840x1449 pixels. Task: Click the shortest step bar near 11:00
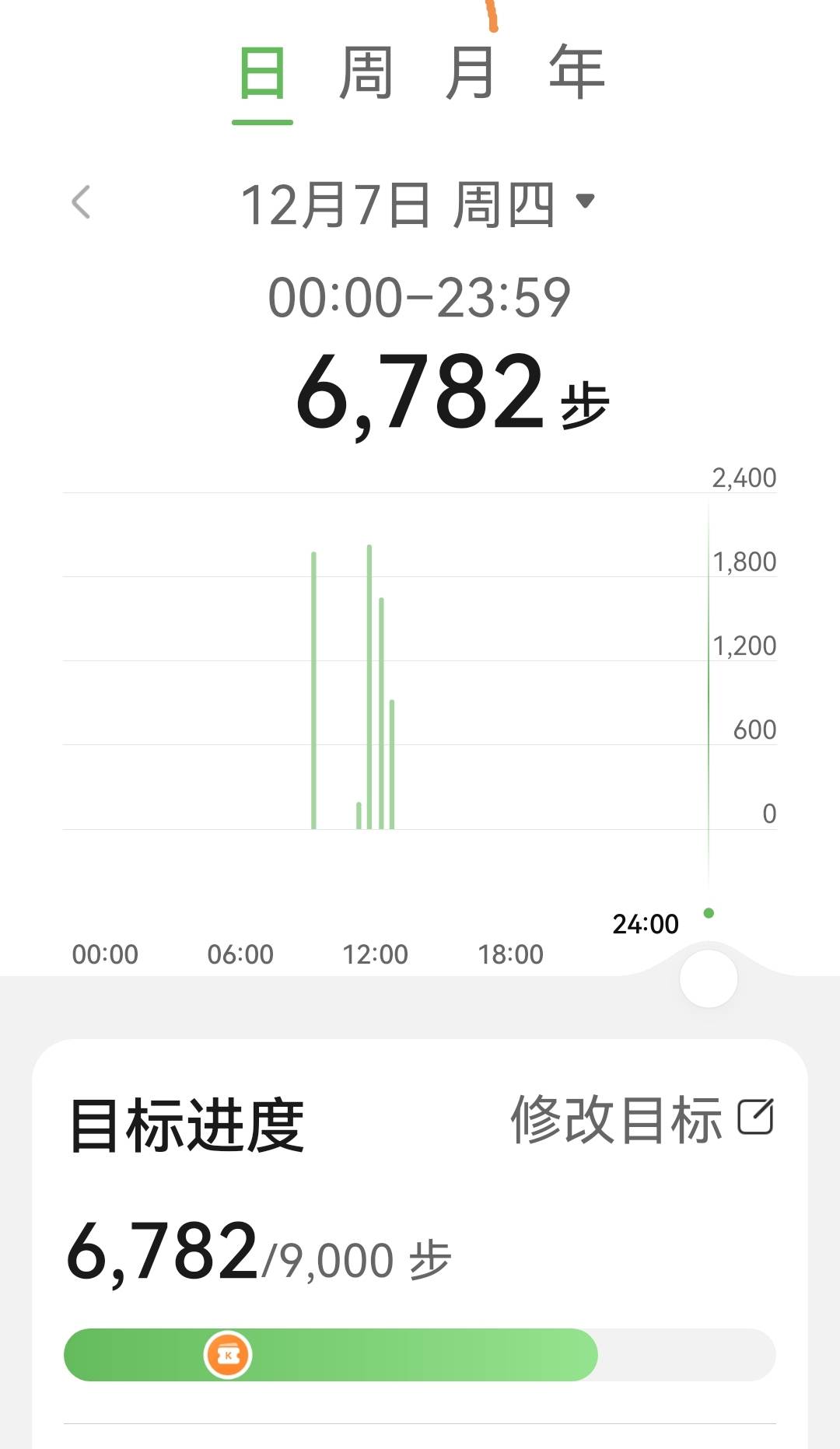click(359, 813)
